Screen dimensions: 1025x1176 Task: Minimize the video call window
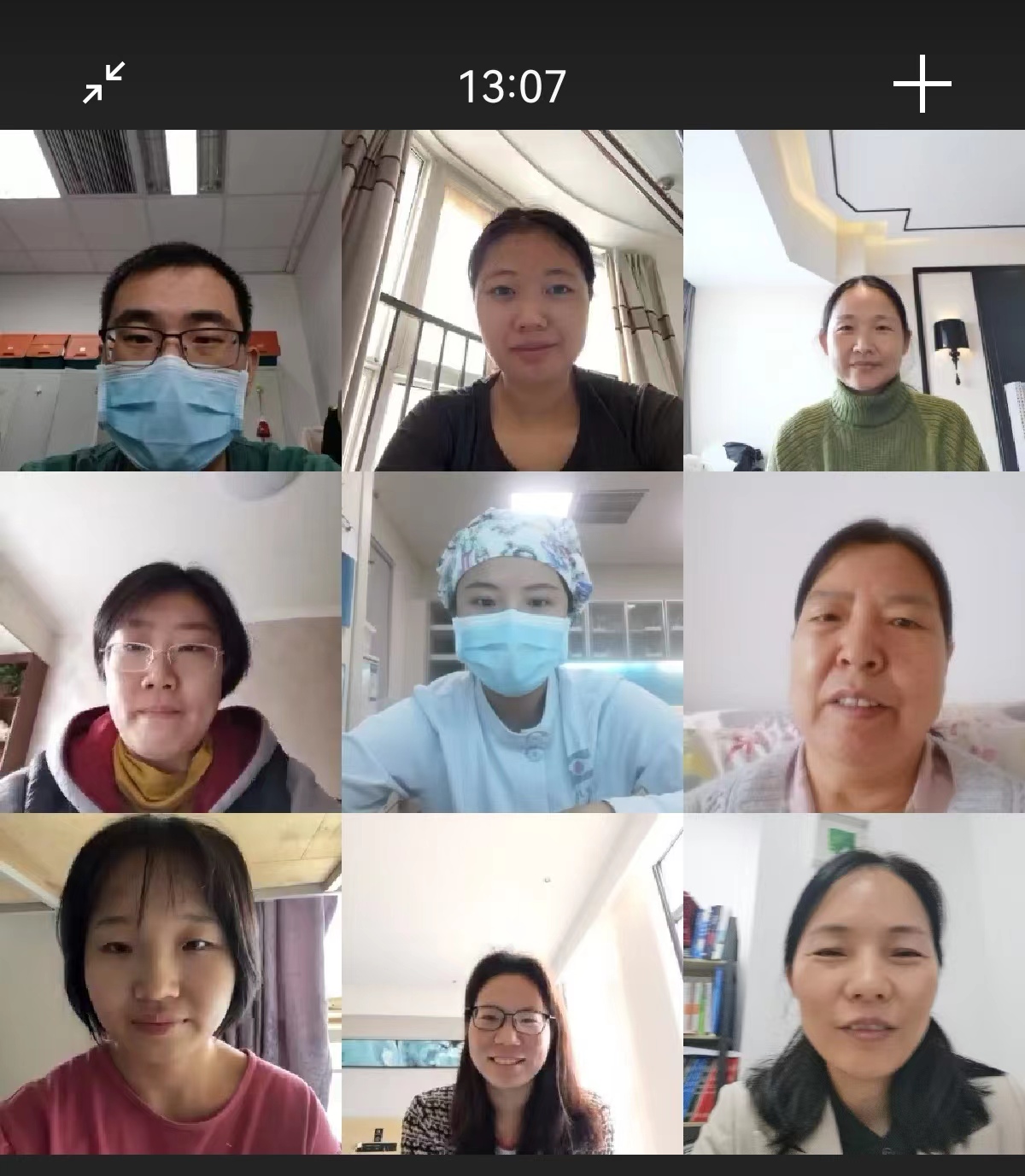pos(103,84)
